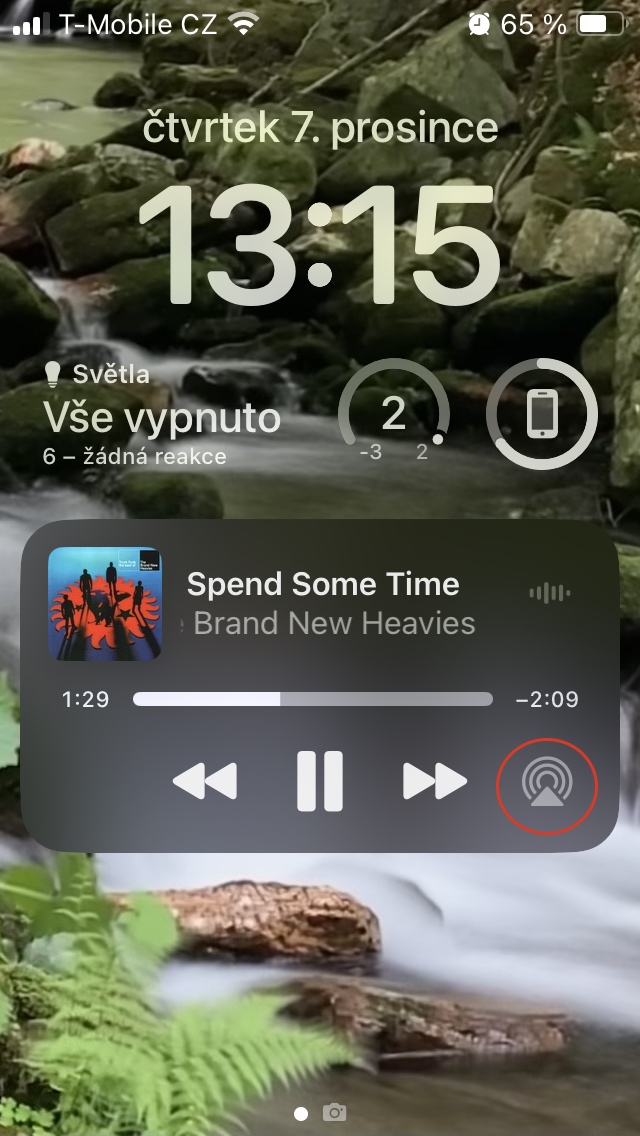This screenshot has width=640, height=1136.
Task: Open the Spend Some Time album artwork
Action: 106,604
